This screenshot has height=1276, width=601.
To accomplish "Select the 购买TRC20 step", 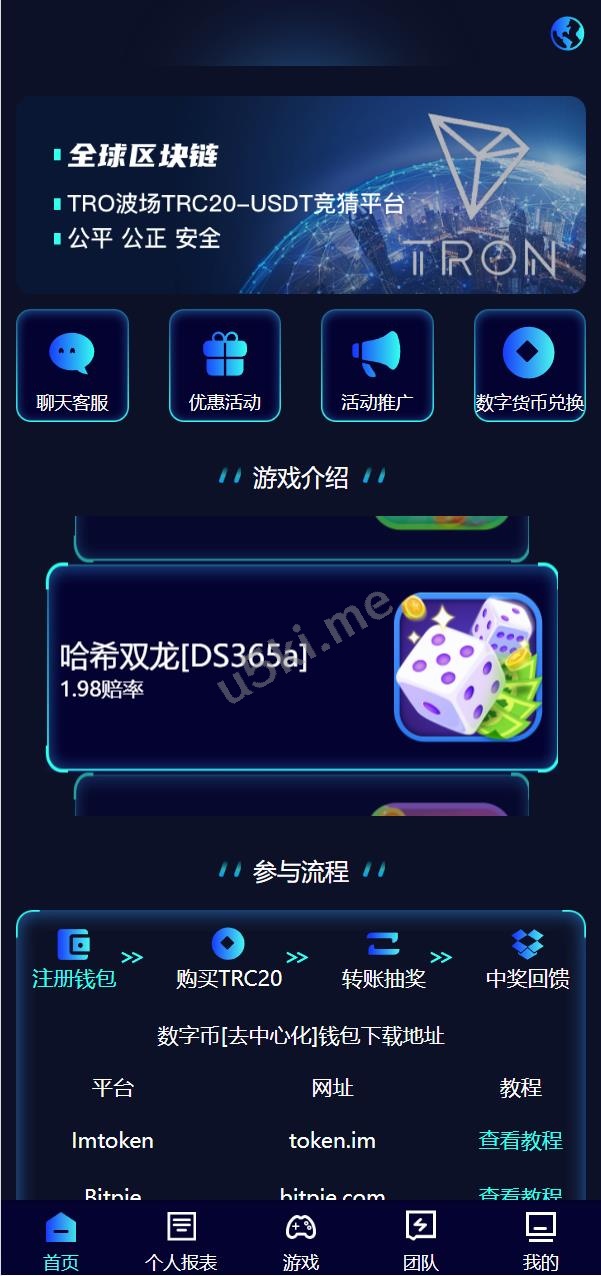I will [x=229, y=960].
